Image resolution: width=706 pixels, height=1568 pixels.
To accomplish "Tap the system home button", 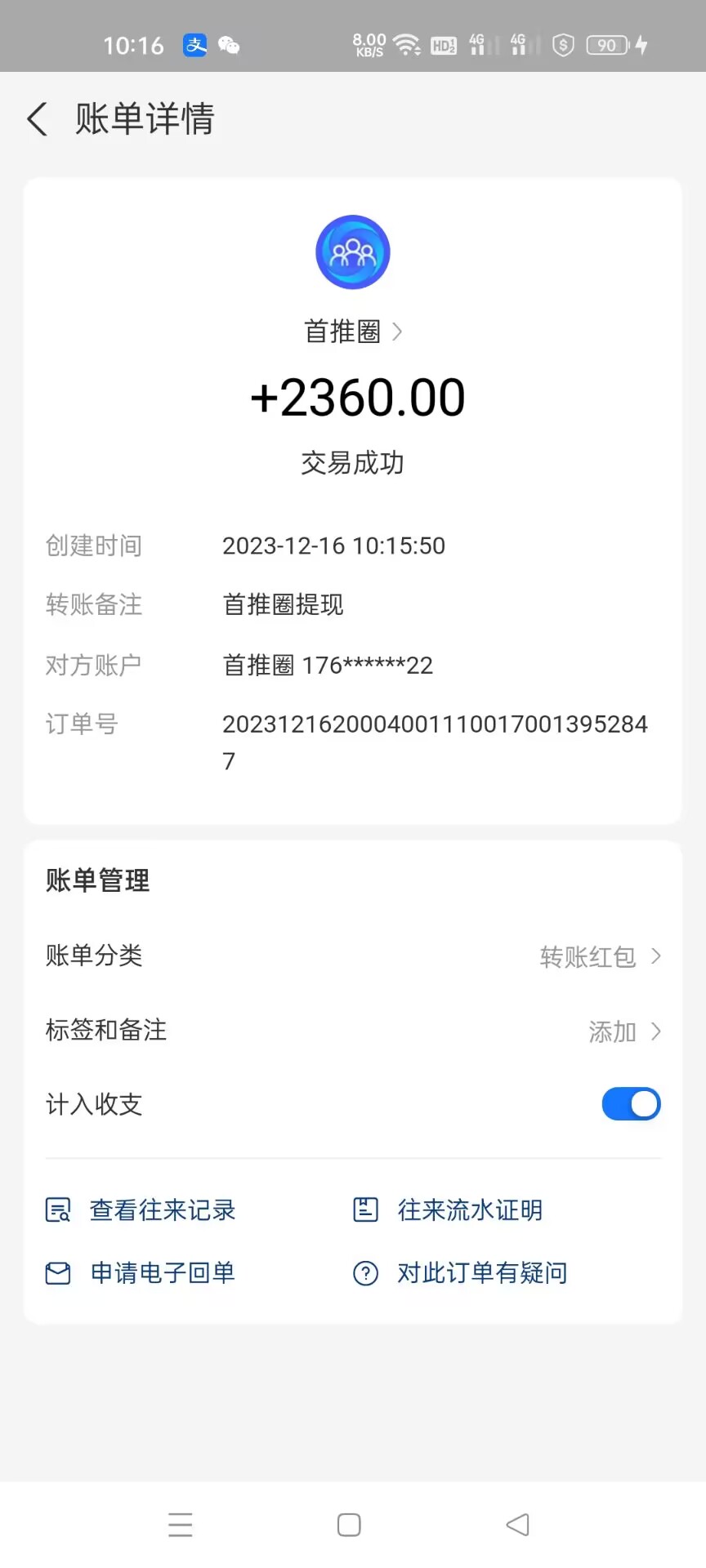I will pyautogui.click(x=349, y=1525).
